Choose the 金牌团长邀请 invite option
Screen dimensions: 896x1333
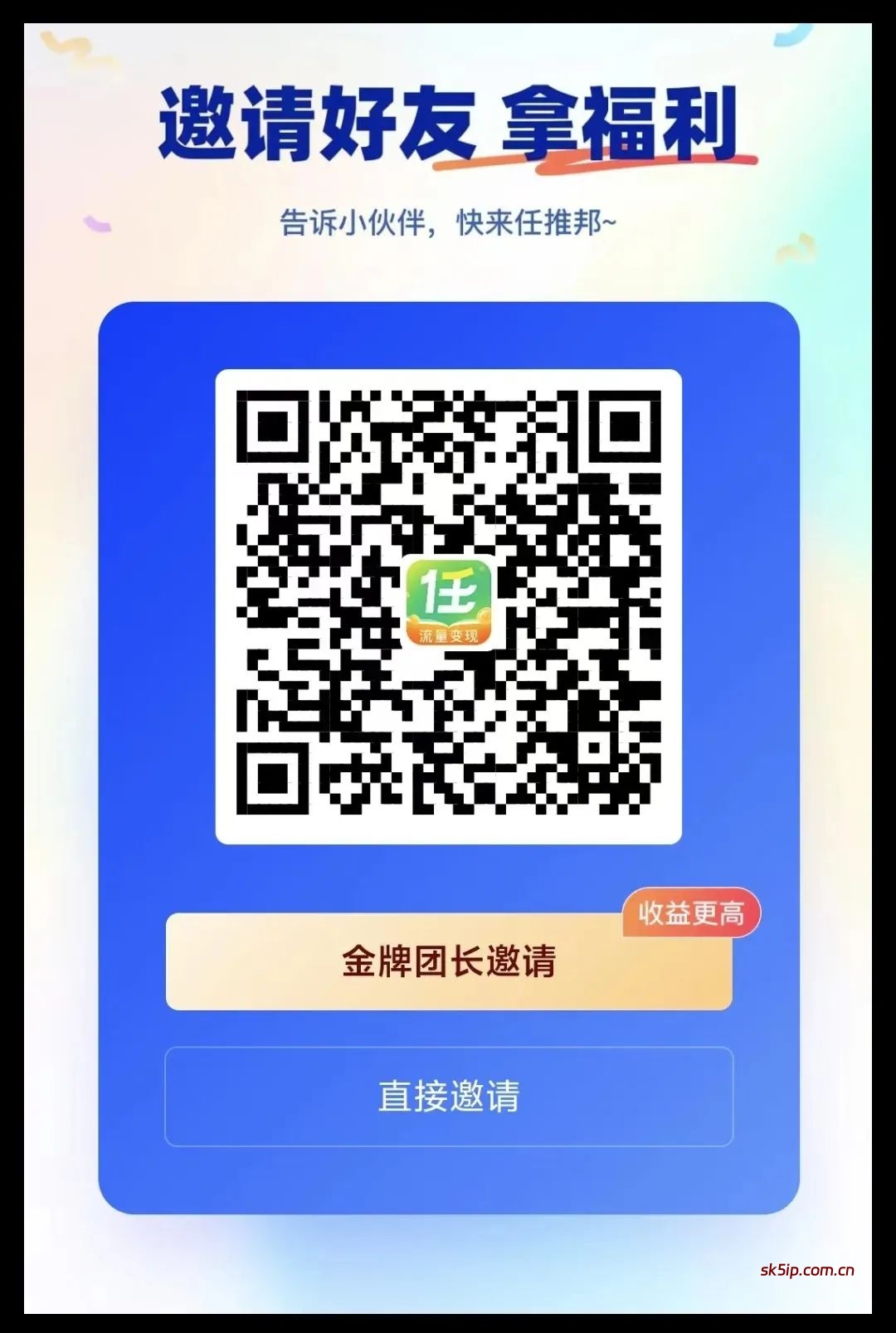pyautogui.click(x=448, y=962)
